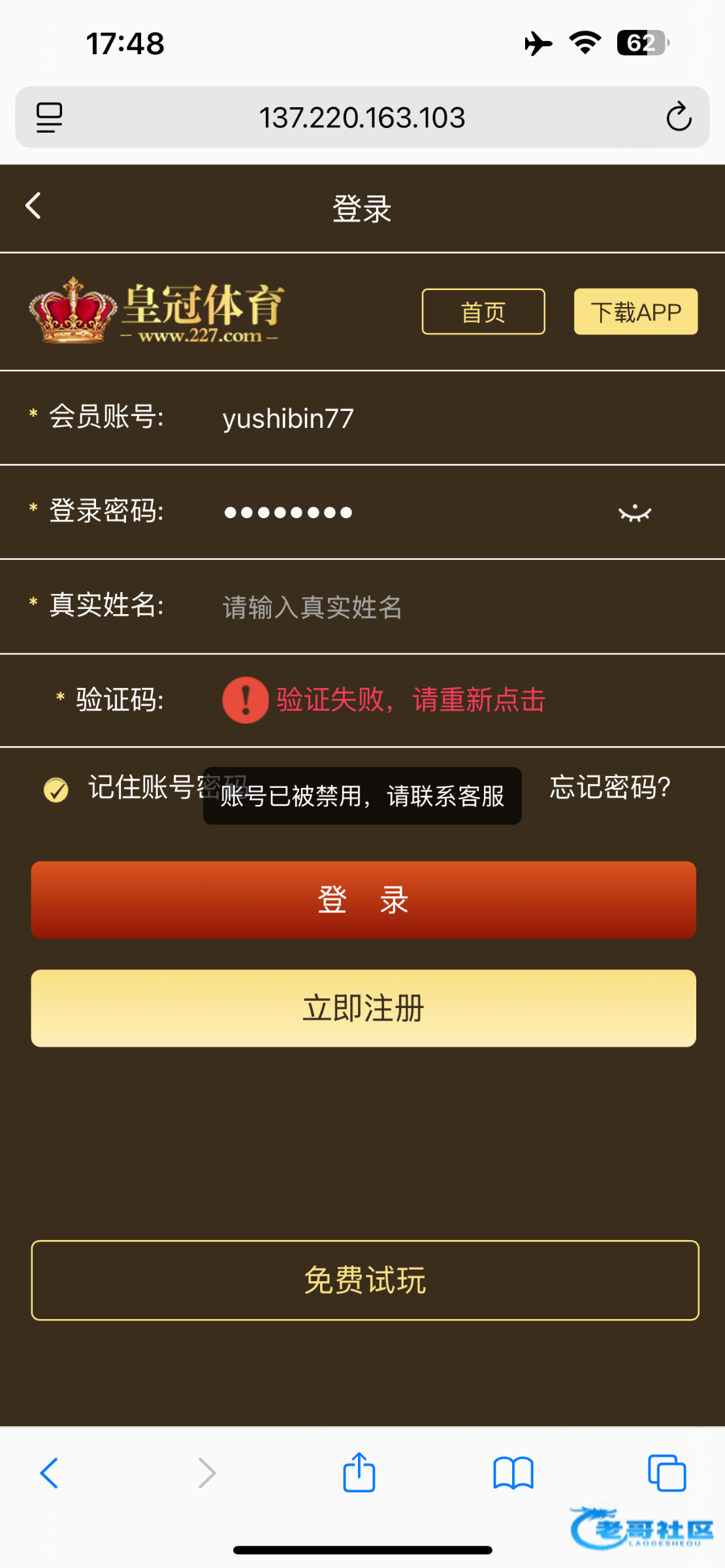This screenshot has width=725, height=1568.
Task: Start the 免费试玩 free trial
Action: [365, 1280]
